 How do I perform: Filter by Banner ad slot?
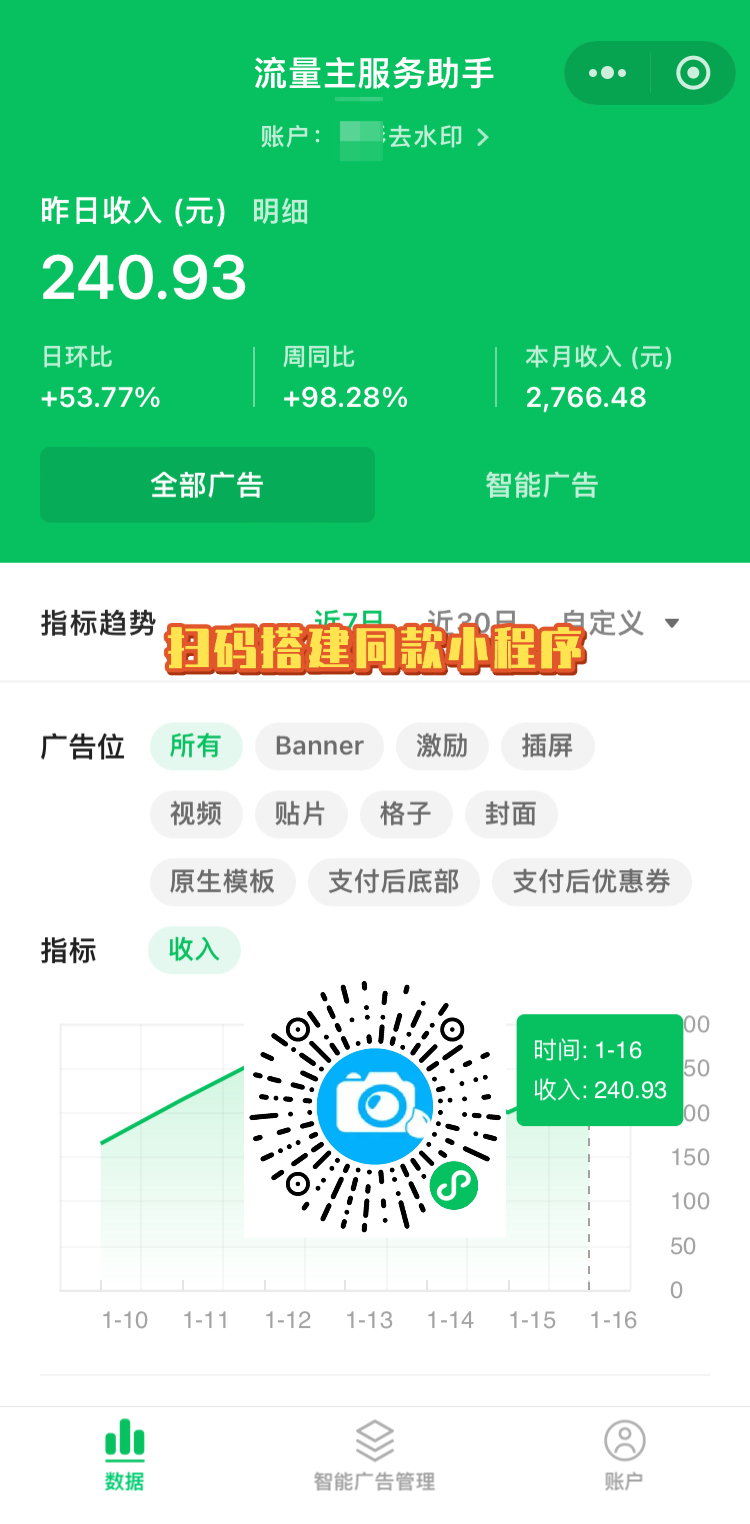(319, 746)
